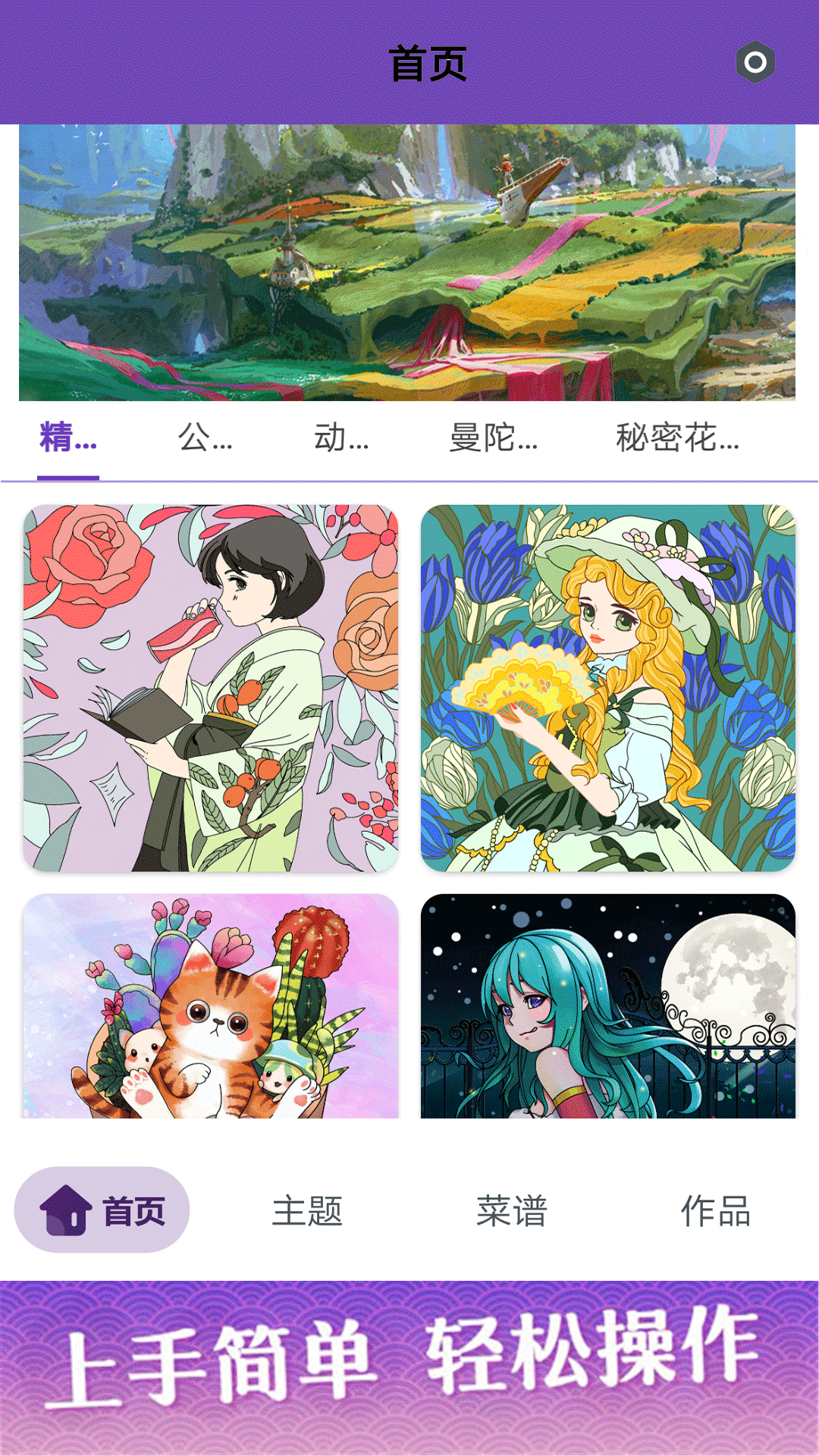Switch to the 公... category tab
The width and height of the screenshot is (819, 1456).
point(205,438)
